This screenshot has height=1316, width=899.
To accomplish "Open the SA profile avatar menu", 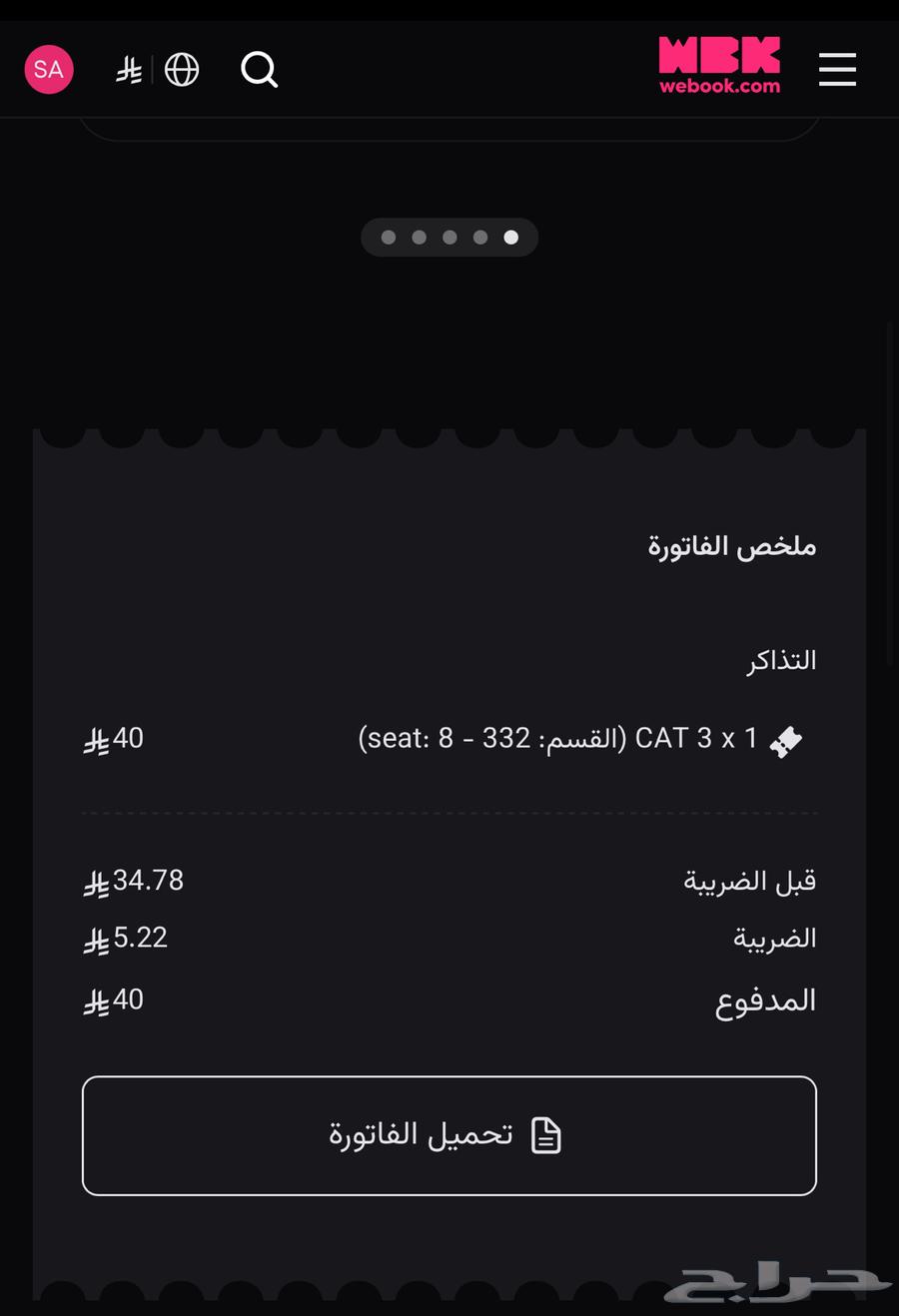I will click(49, 69).
